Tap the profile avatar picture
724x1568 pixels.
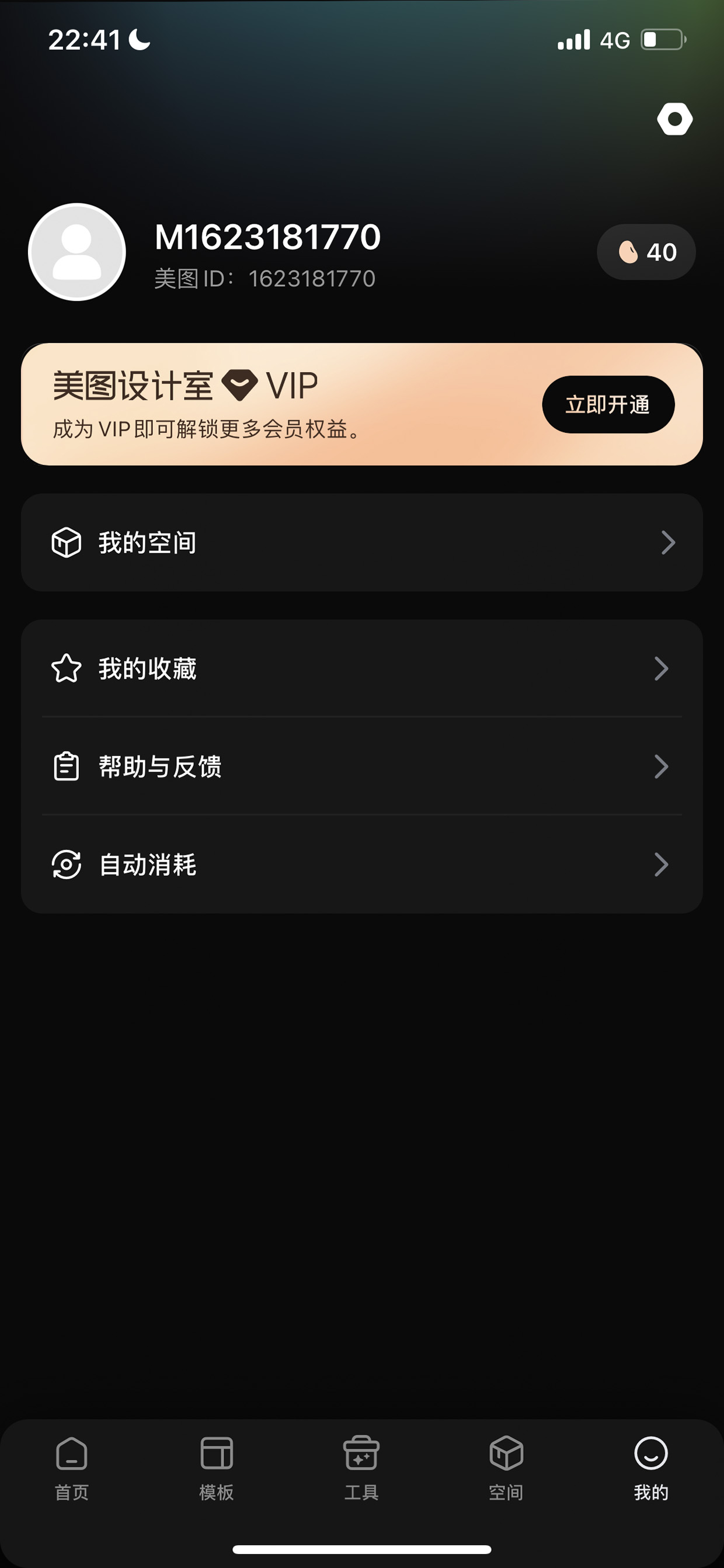pos(77,252)
